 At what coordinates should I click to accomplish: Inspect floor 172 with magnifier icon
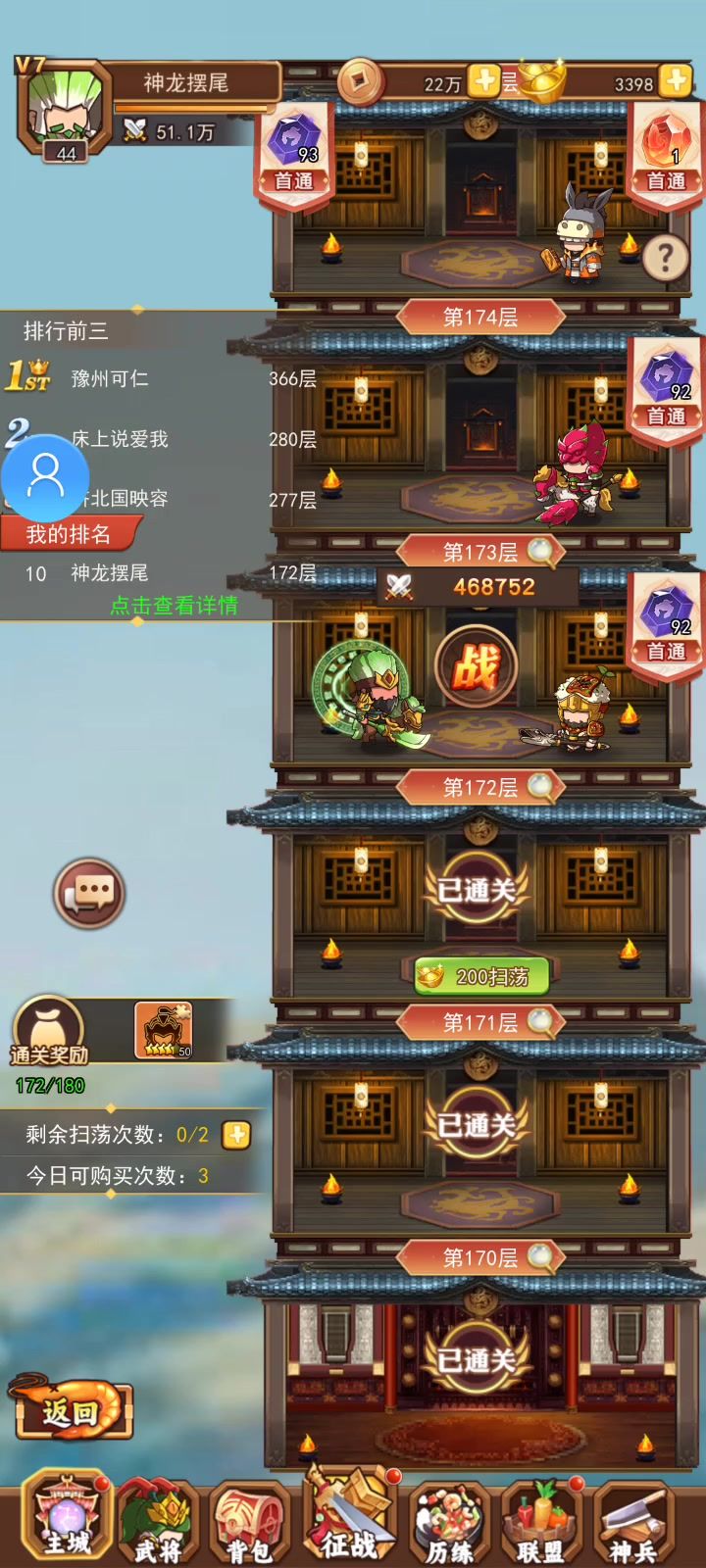(540, 786)
